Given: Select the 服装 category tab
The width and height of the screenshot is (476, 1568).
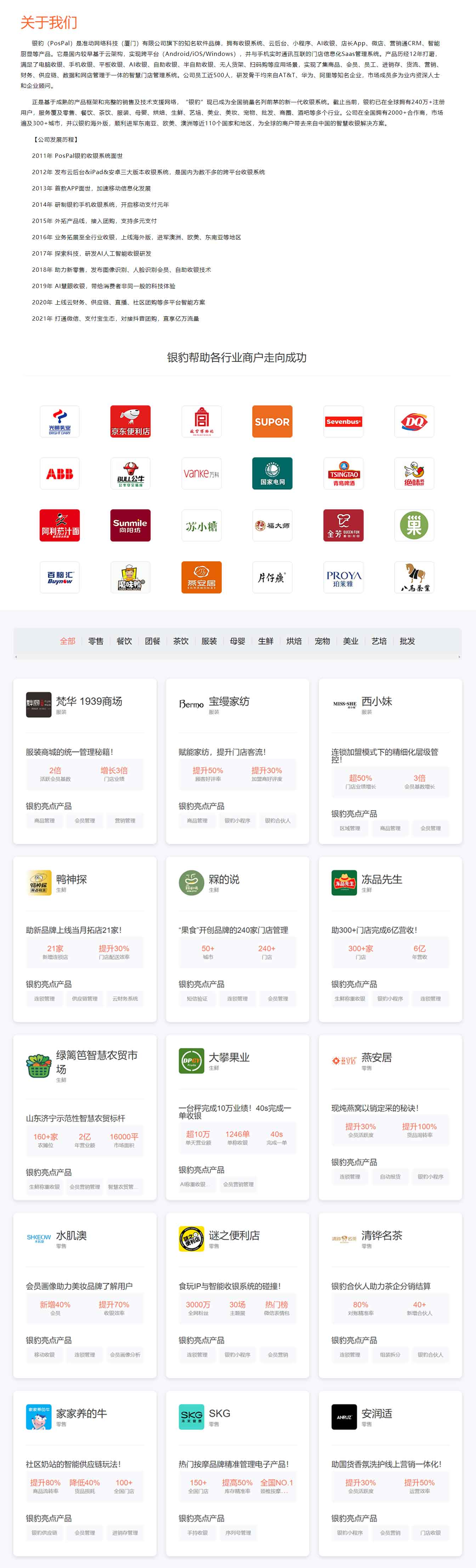Looking at the screenshot, I should click(x=209, y=641).
